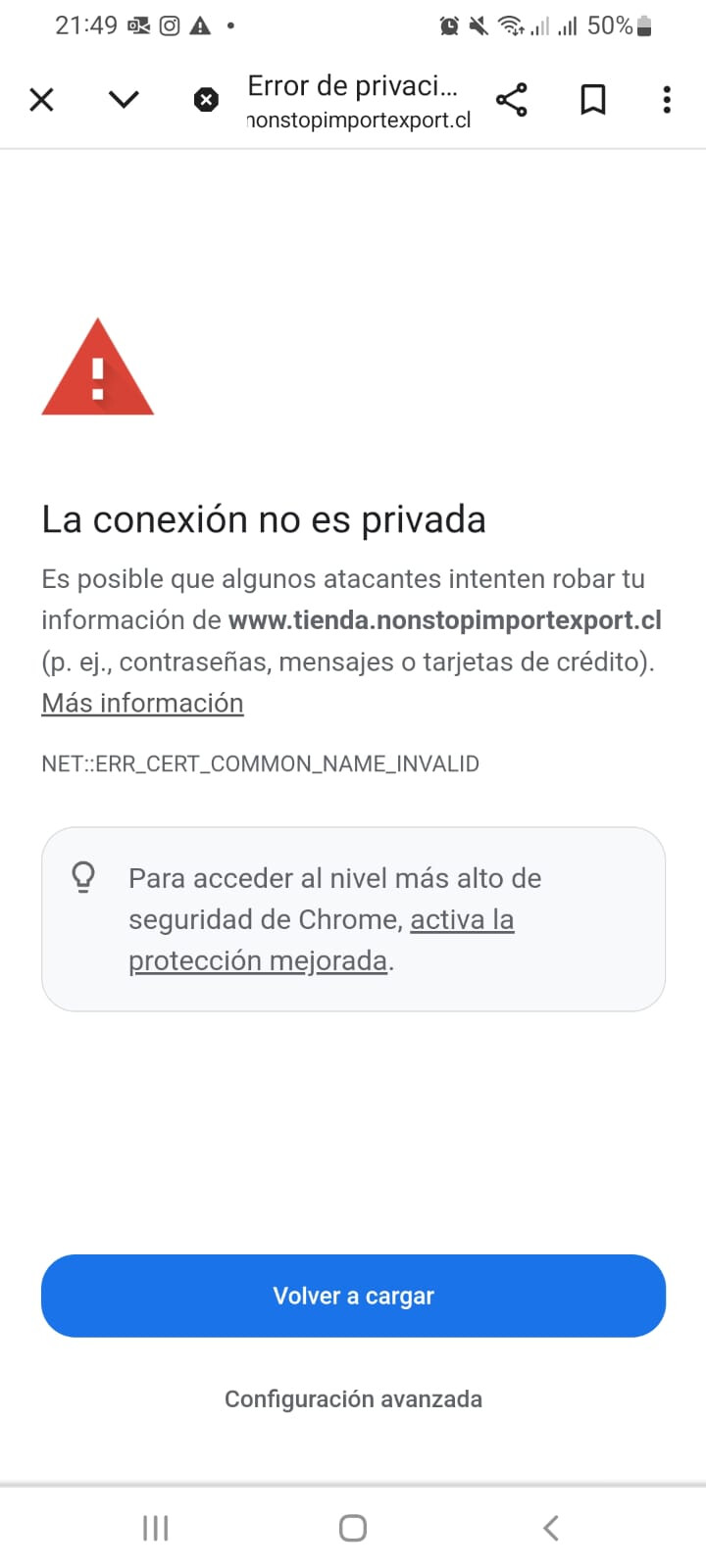Screen dimensions: 706x1568
Task: Bookmark this page
Action: pos(592,99)
